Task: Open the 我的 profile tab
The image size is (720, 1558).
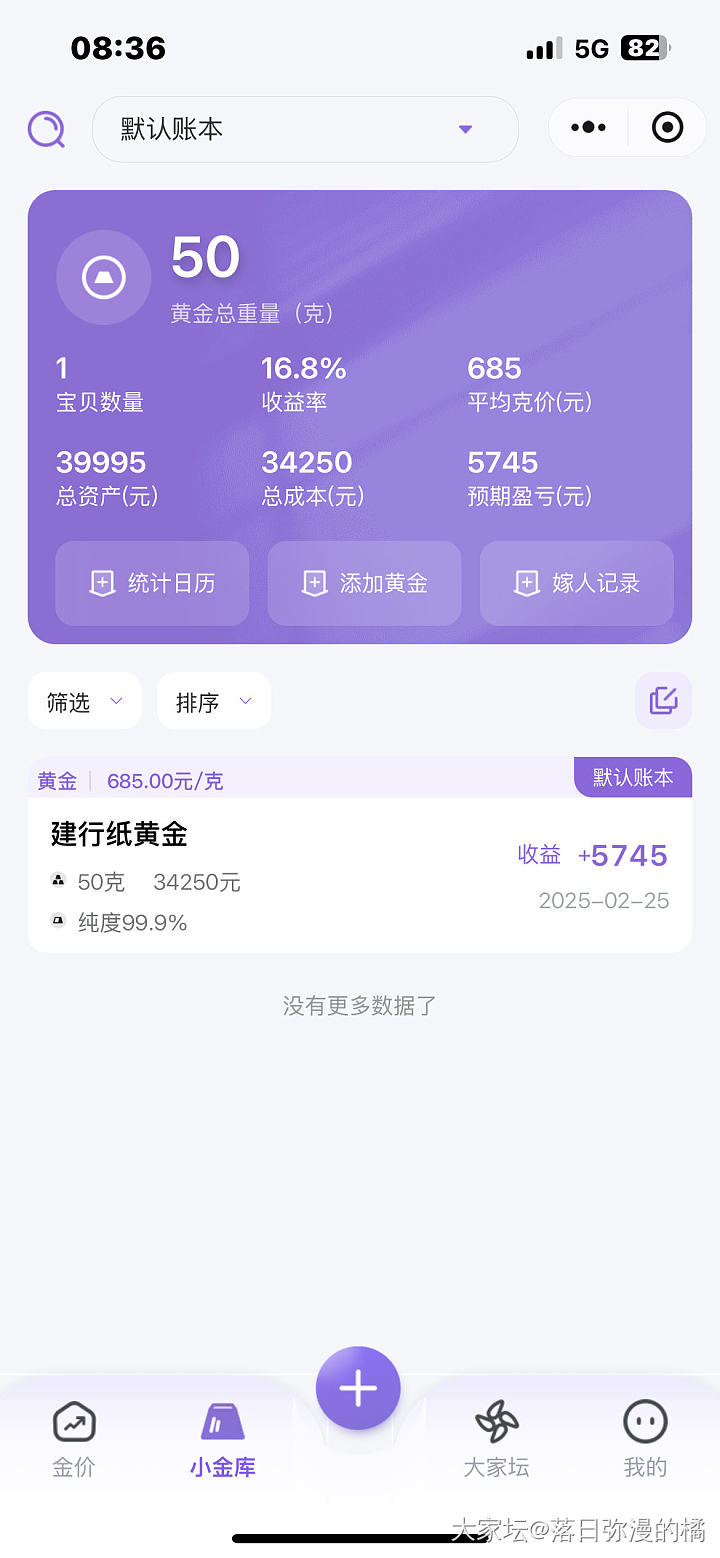Action: tap(645, 1438)
